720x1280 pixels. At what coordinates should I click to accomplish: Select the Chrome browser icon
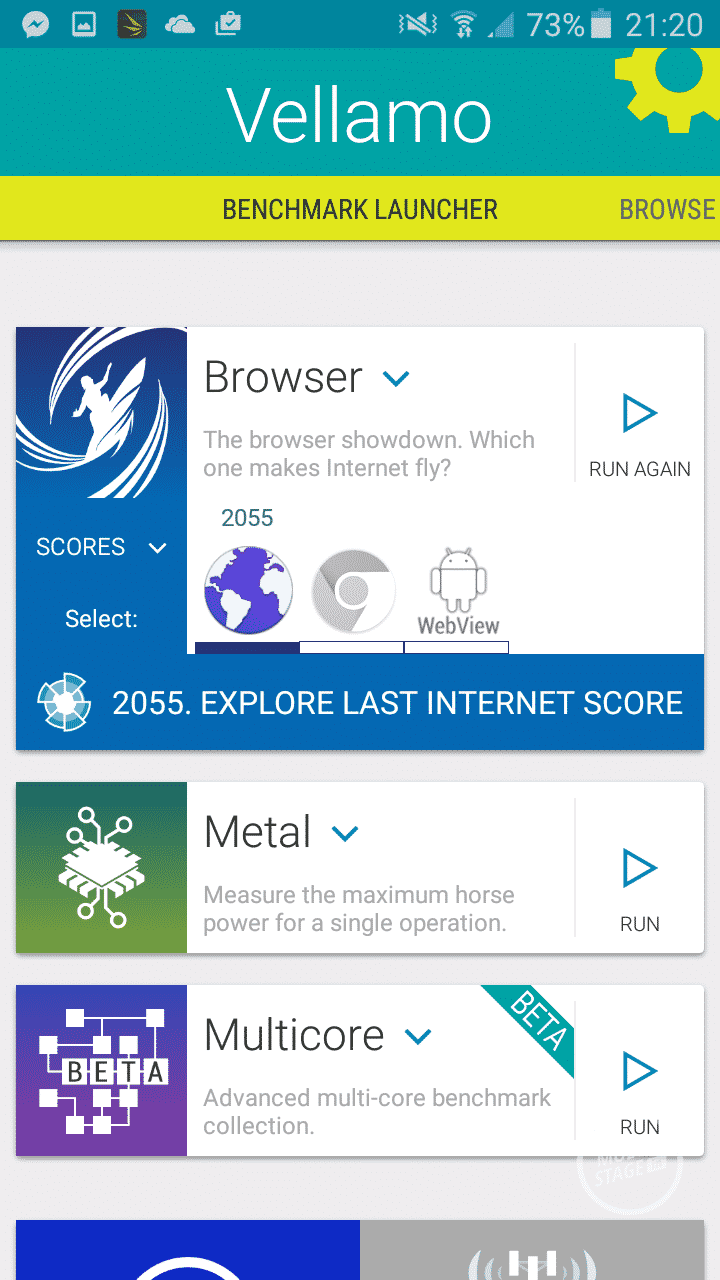click(353, 590)
